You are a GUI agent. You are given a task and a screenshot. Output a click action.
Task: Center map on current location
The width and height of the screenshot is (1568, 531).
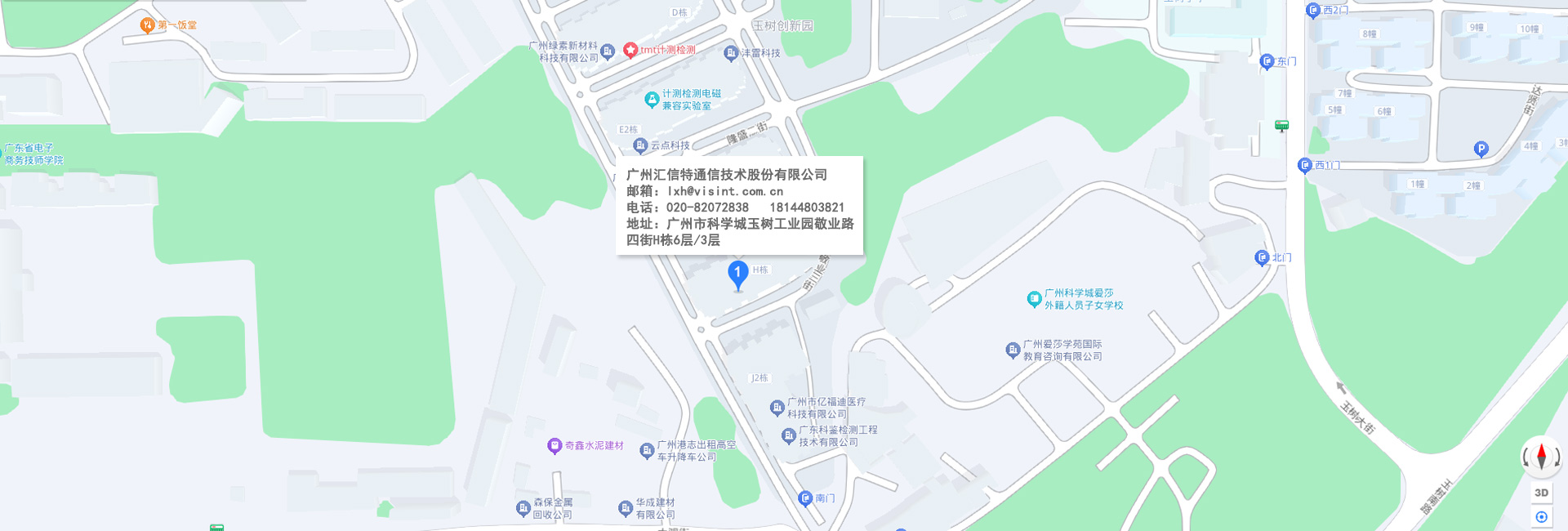(x=1541, y=516)
